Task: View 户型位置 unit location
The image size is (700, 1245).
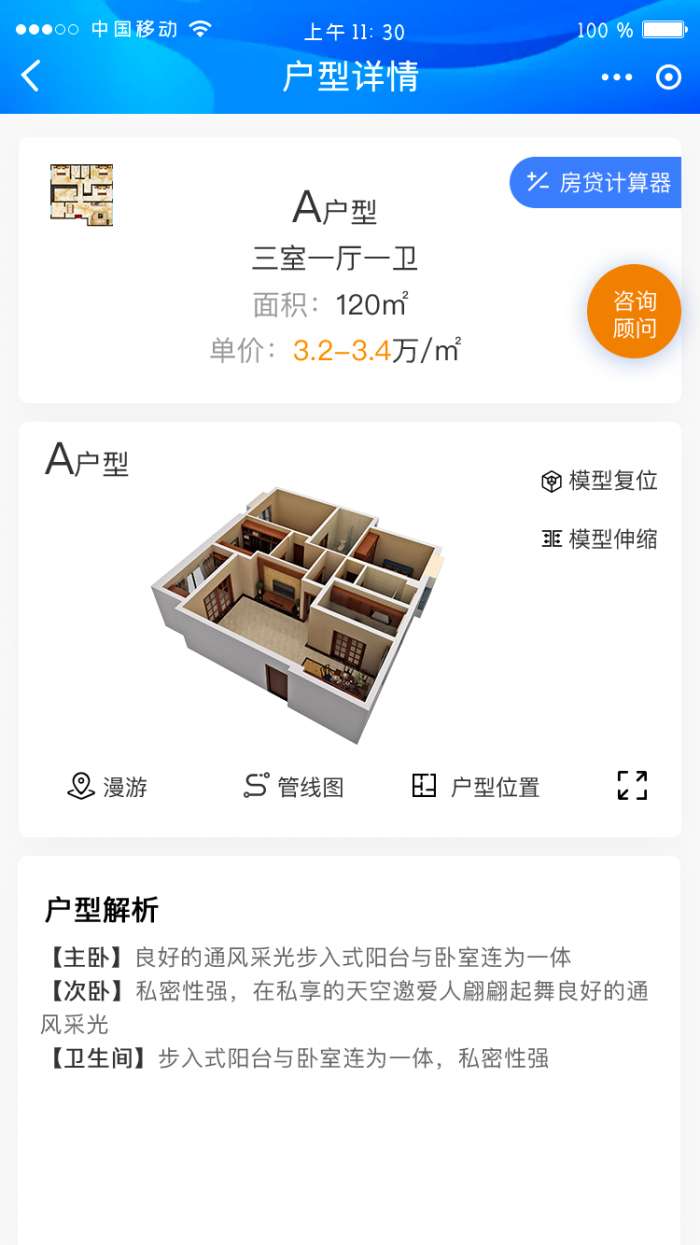Action: point(476,786)
